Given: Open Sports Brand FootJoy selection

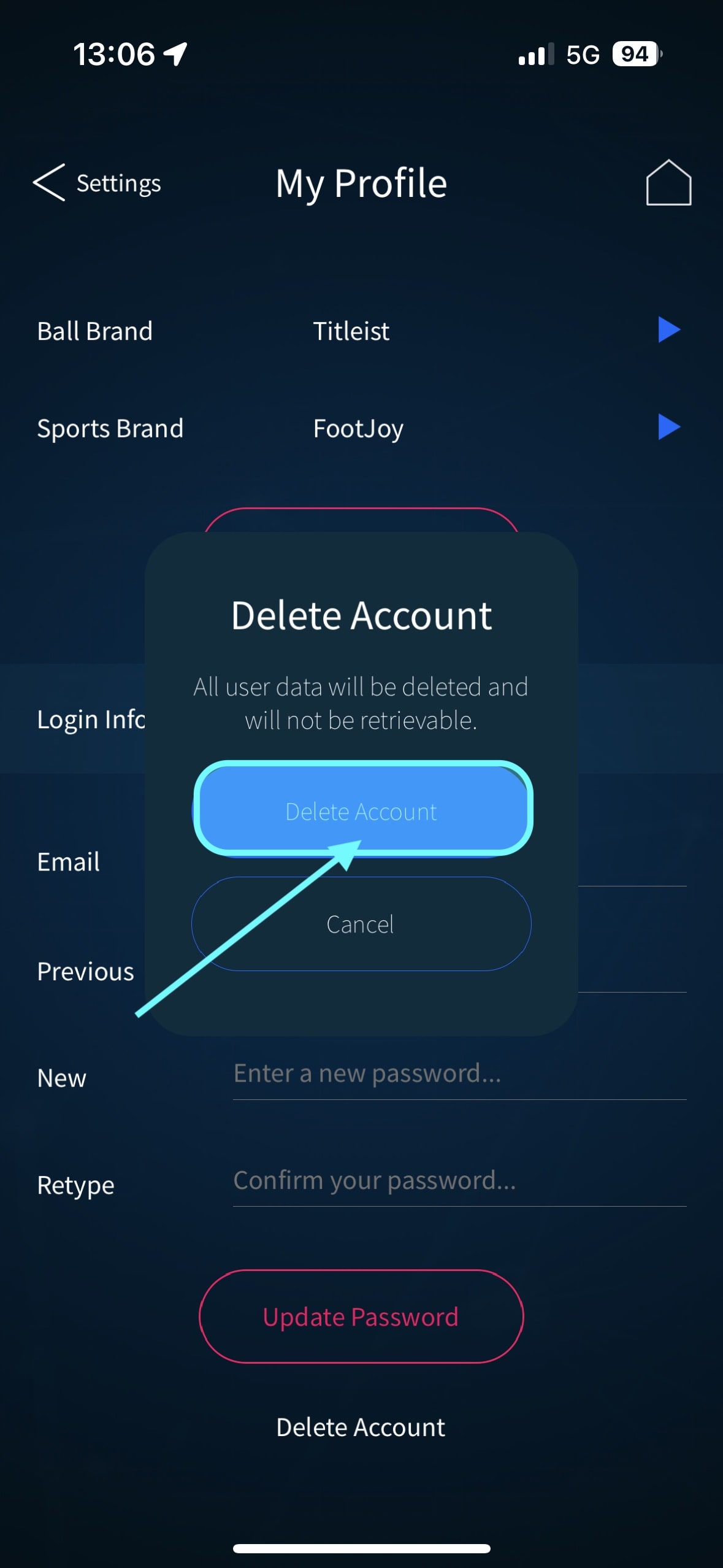Looking at the screenshot, I should click(x=668, y=427).
